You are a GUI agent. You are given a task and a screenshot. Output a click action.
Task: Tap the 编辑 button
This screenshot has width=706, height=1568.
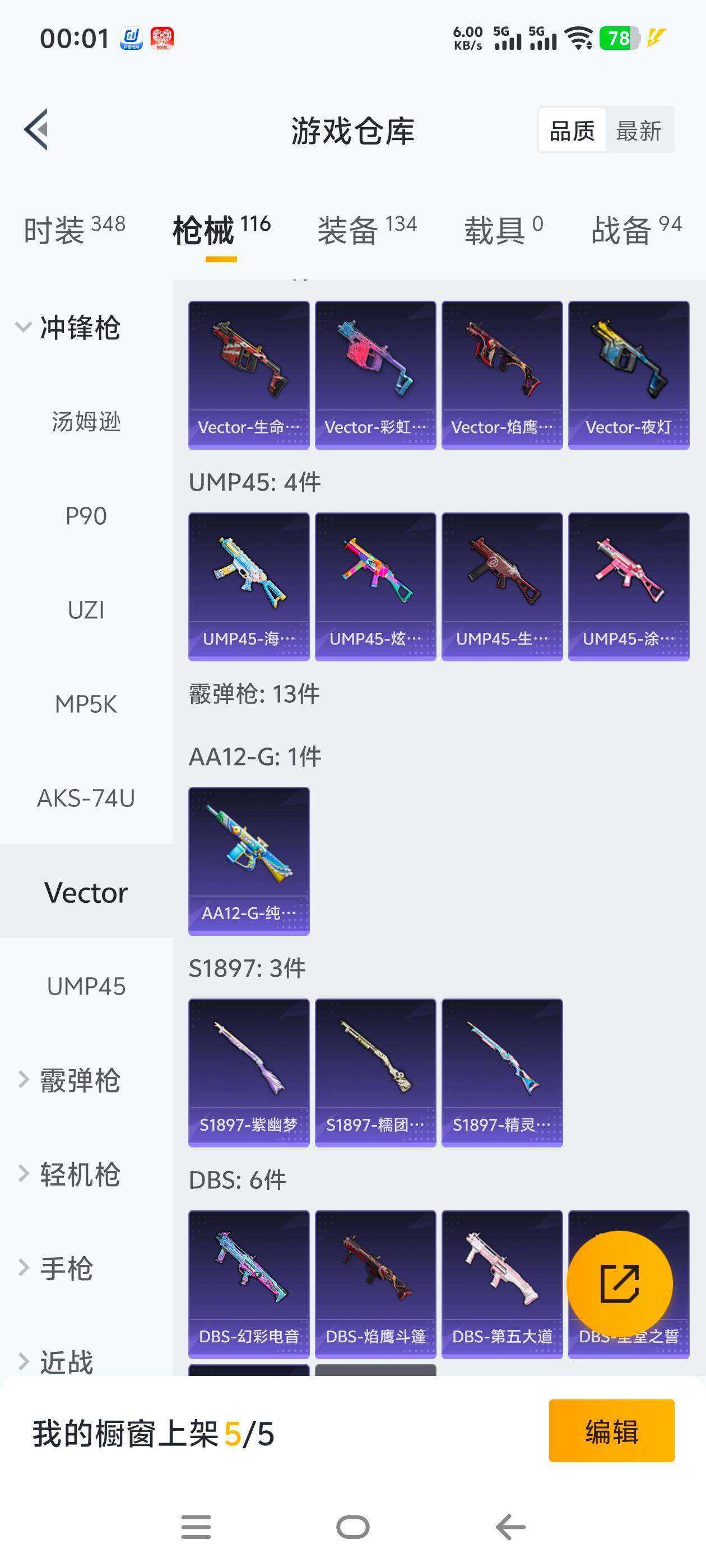pos(611,1430)
